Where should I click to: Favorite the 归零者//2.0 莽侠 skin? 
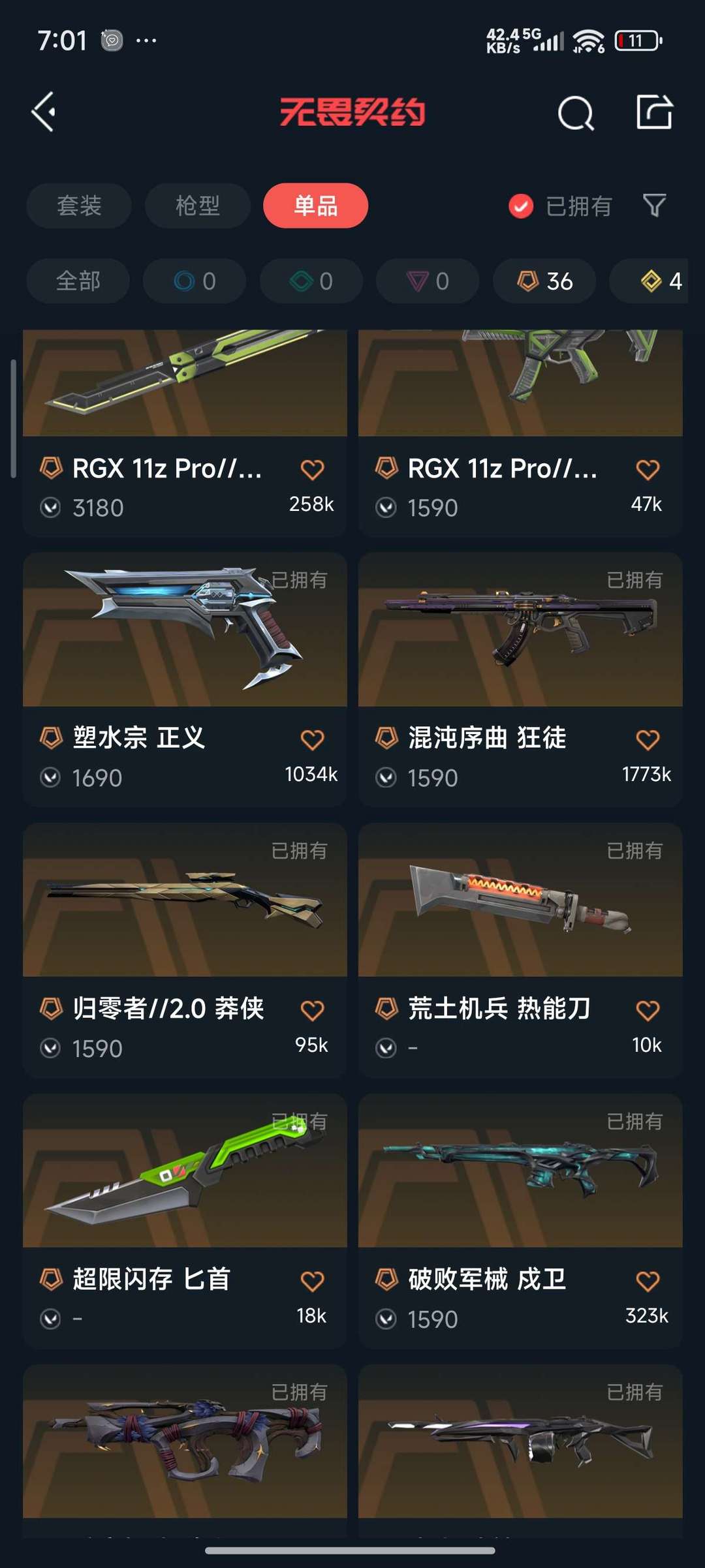click(x=313, y=1009)
